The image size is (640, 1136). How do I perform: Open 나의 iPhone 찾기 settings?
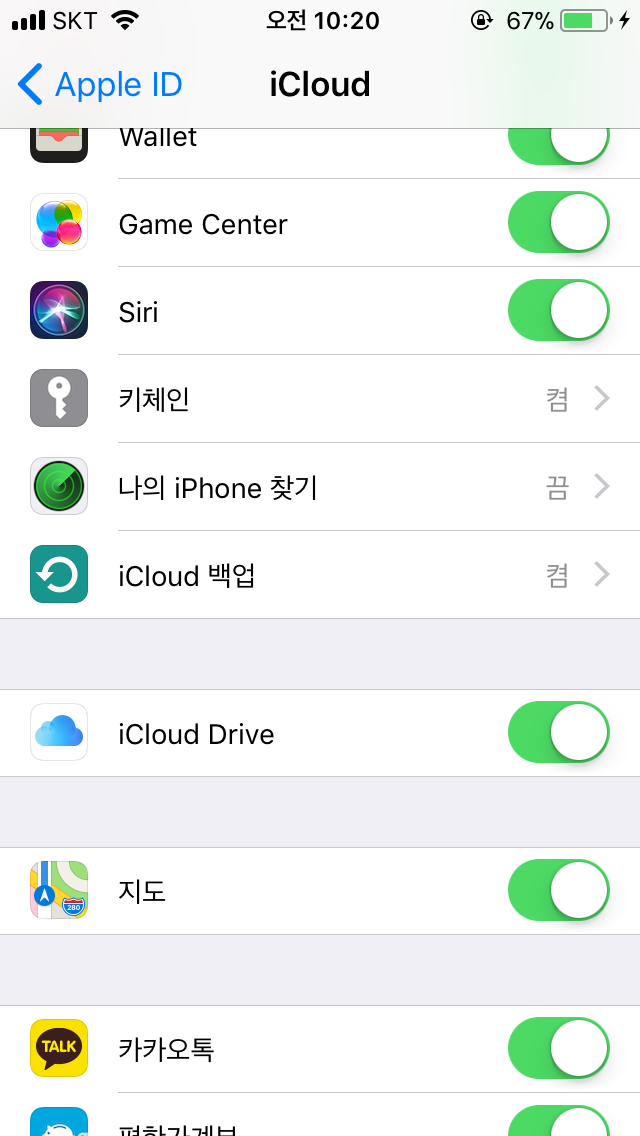pos(320,487)
